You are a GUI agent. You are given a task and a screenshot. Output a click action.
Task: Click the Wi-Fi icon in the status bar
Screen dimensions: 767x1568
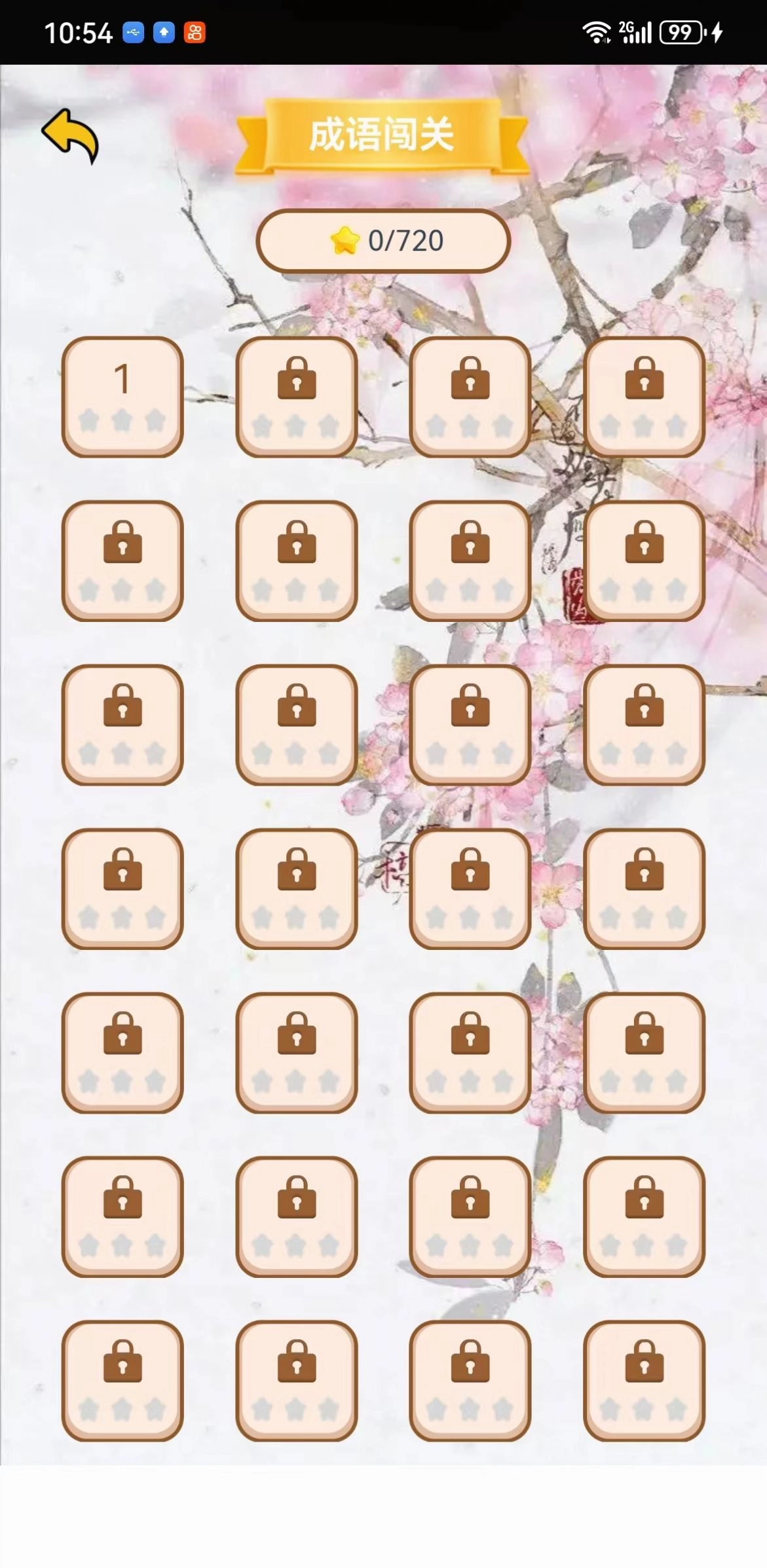point(597,31)
